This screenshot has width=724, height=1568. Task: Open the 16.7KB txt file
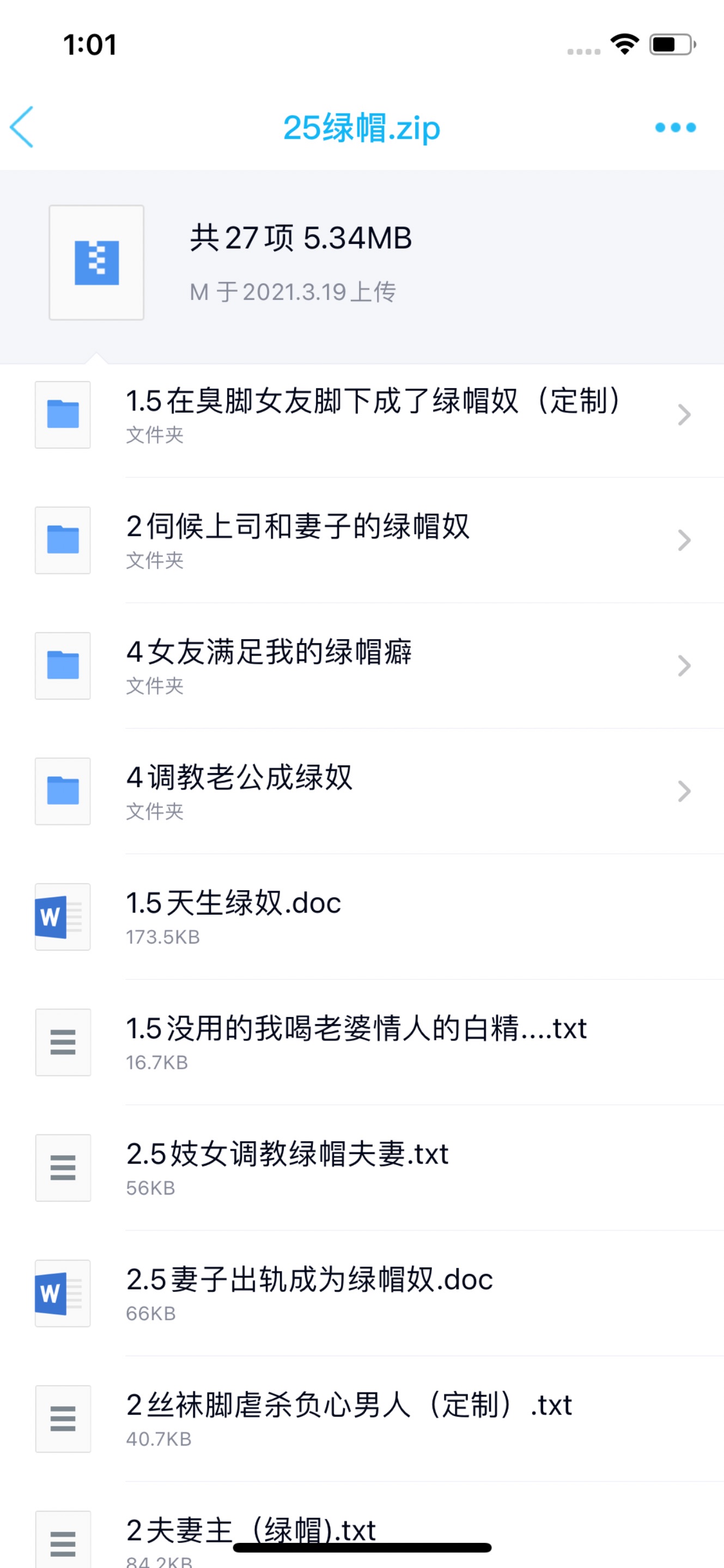pos(362,1042)
